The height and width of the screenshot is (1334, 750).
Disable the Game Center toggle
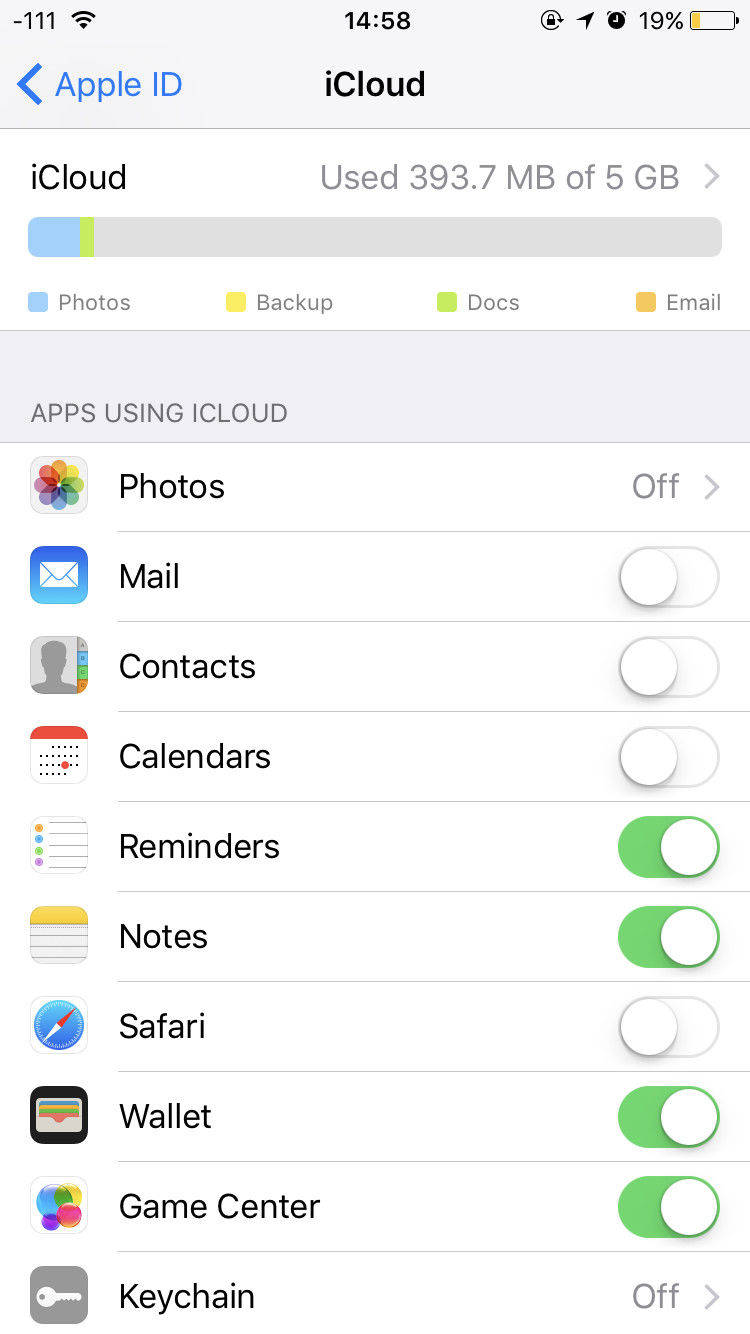(669, 1207)
